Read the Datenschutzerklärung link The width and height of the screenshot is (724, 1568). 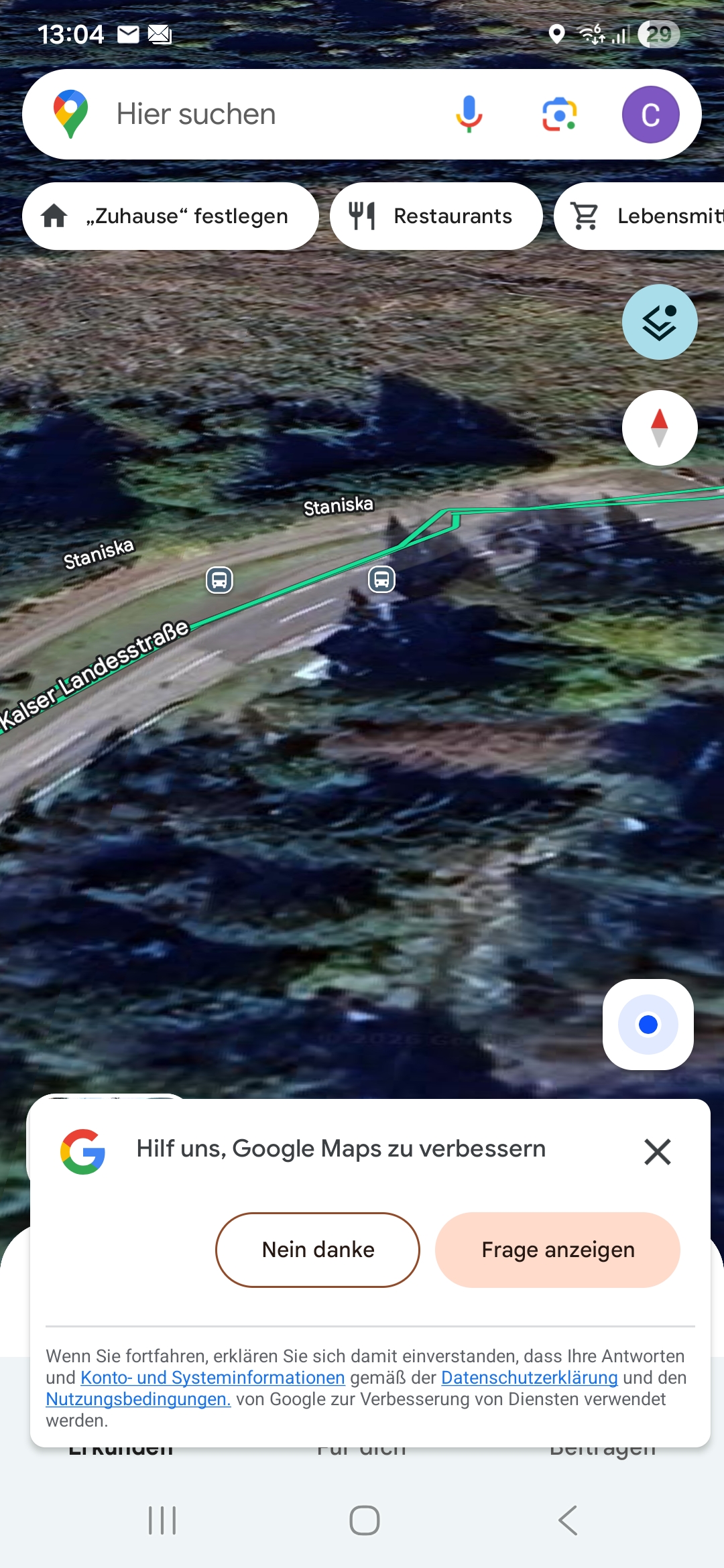[x=529, y=1378]
